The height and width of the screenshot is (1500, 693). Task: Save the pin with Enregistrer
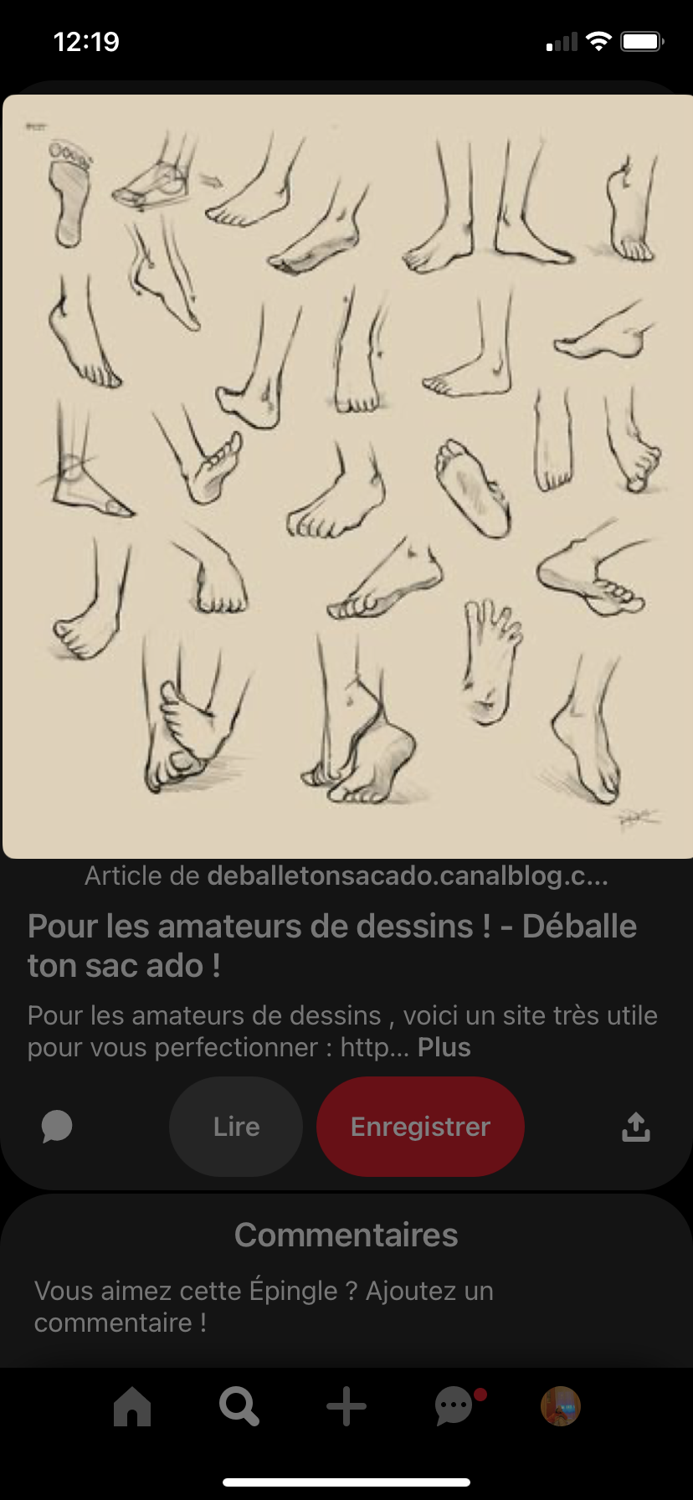(420, 1127)
